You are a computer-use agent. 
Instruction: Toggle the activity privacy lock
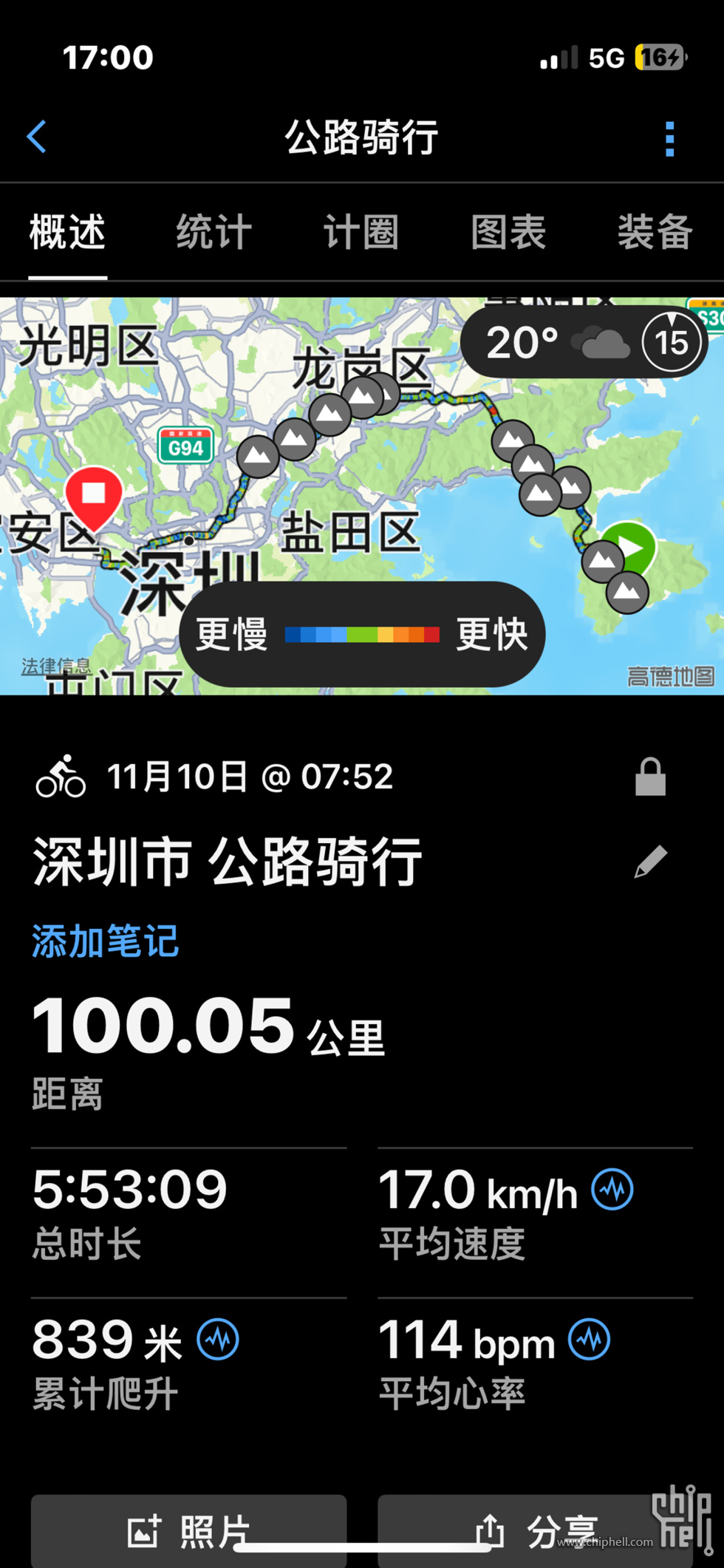(649, 776)
